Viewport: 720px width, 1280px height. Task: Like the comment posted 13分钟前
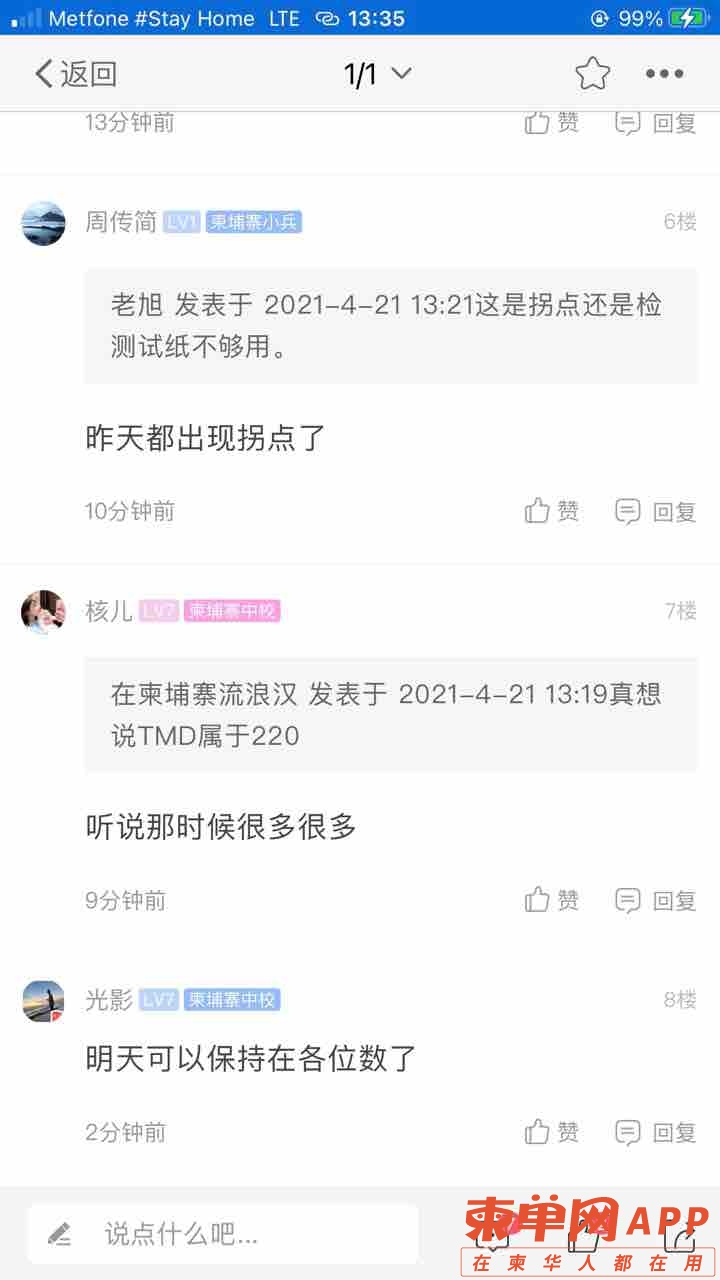tap(552, 123)
